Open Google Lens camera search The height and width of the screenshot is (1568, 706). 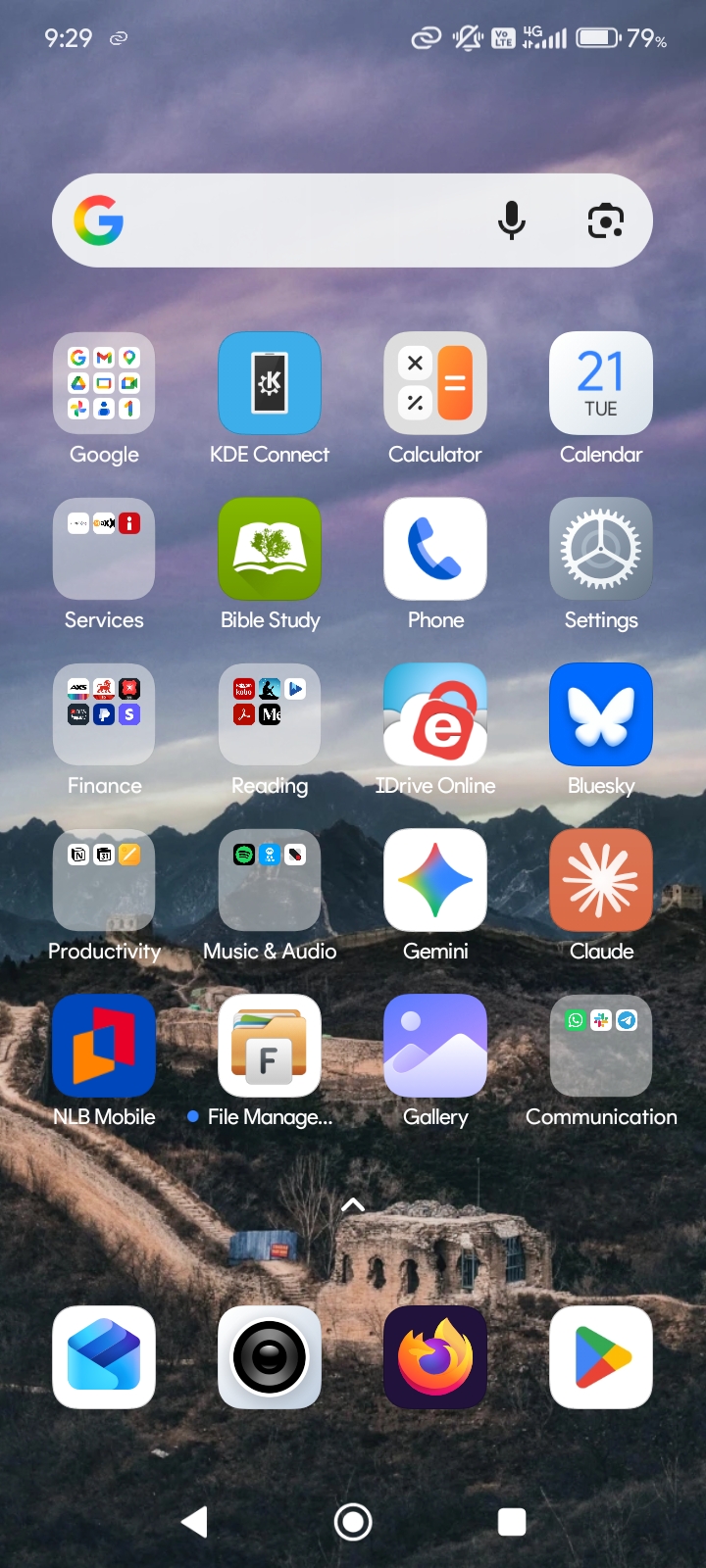tap(605, 220)
